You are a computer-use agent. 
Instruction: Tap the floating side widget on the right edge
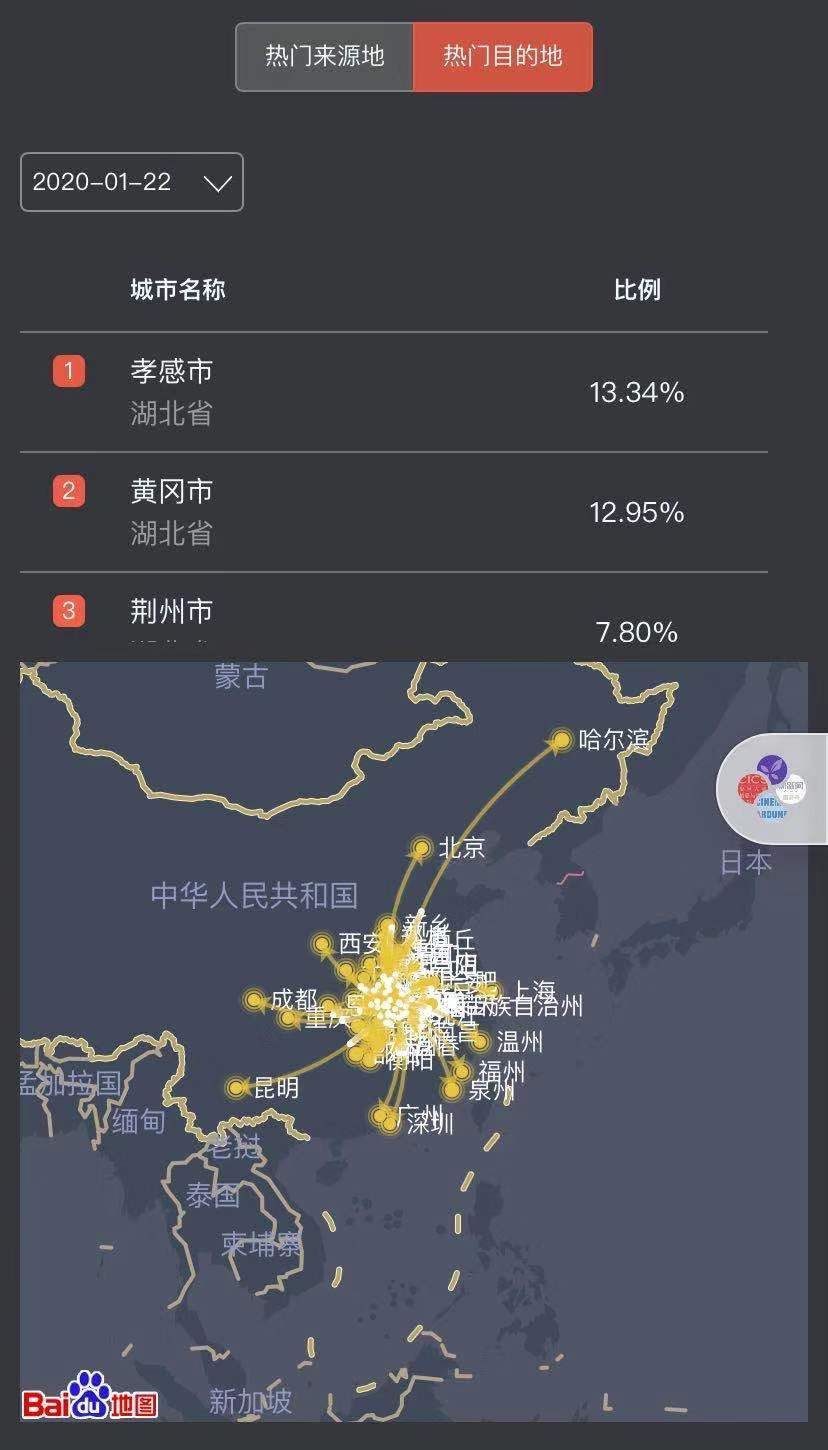tap(773, 789)
